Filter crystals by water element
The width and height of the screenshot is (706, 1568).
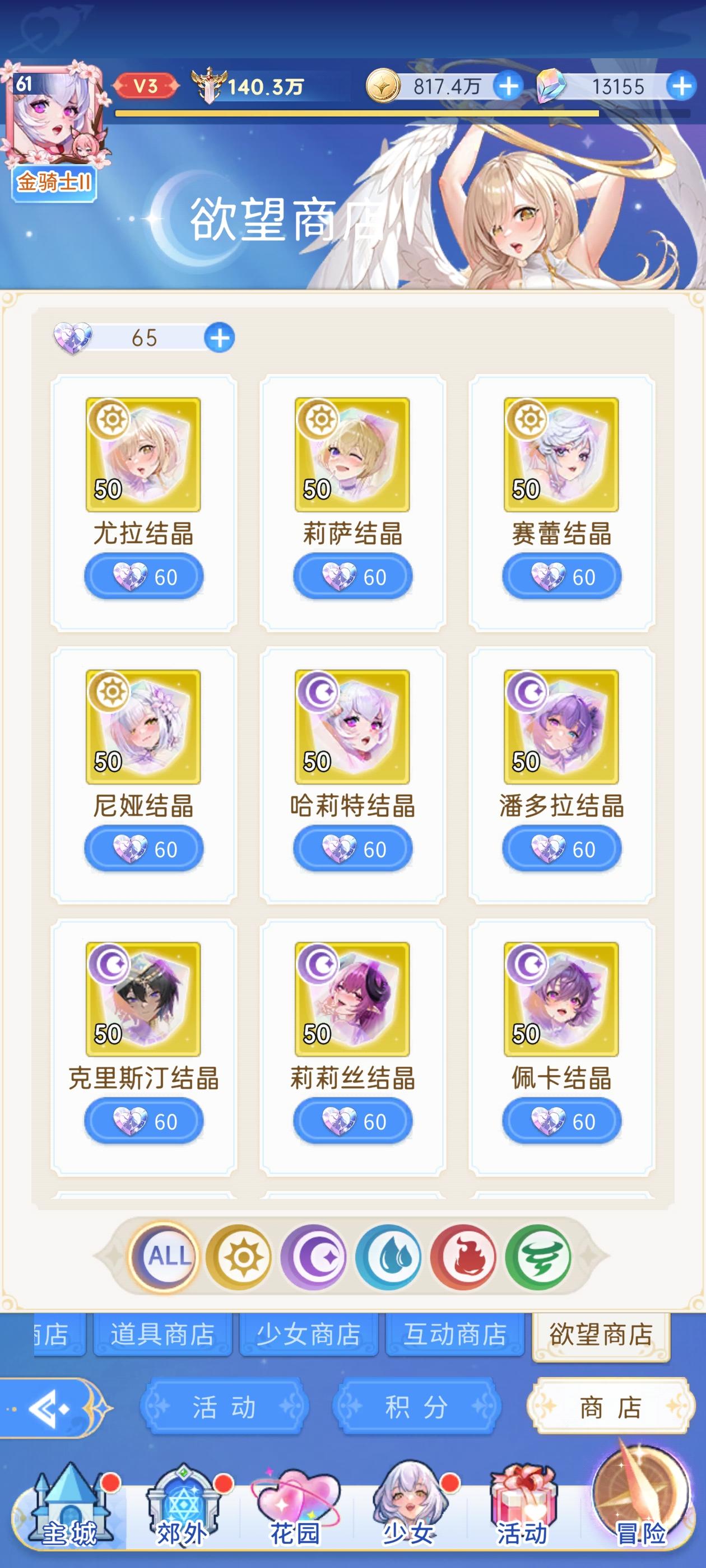tap(389, 1256)
